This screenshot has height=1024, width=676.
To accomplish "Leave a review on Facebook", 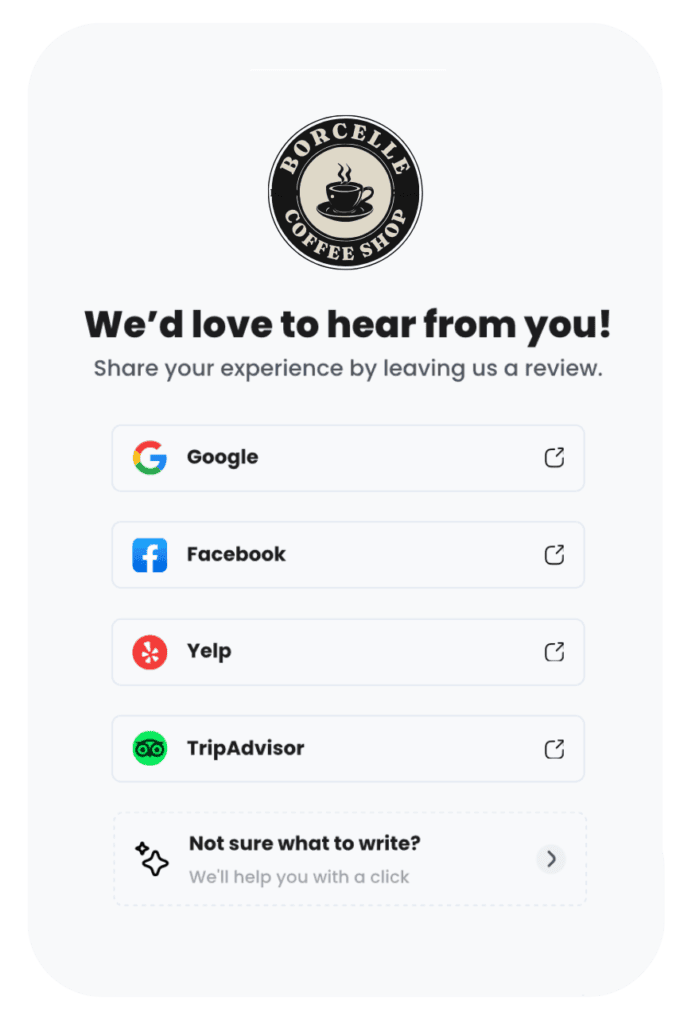I will point(347,555).
